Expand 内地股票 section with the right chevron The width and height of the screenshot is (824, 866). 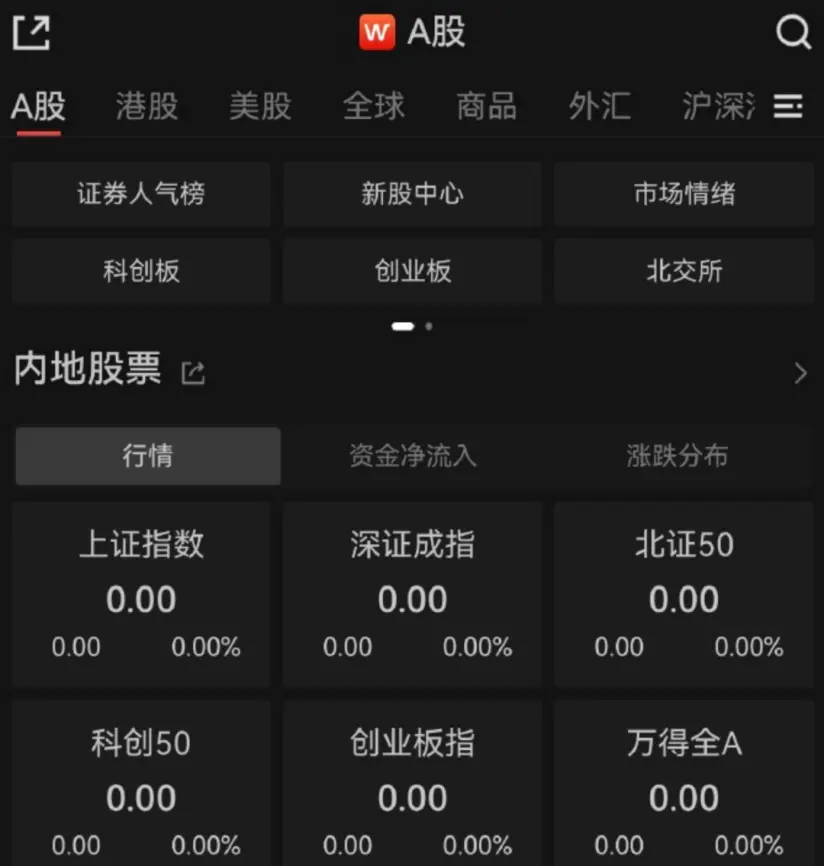click(800, 374)
